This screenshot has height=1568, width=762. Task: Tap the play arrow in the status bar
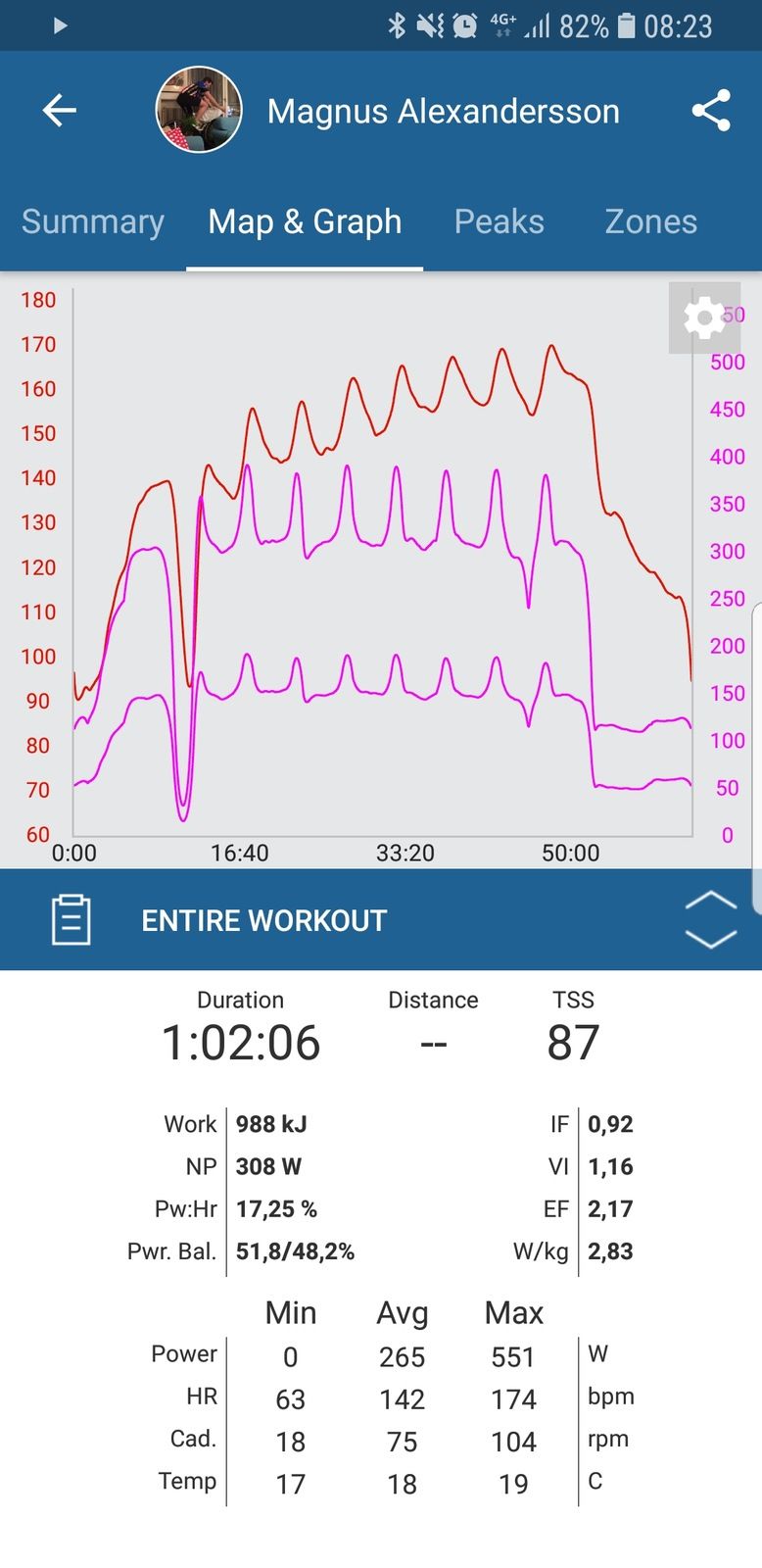pyautogui.click(x=61, y=26)
